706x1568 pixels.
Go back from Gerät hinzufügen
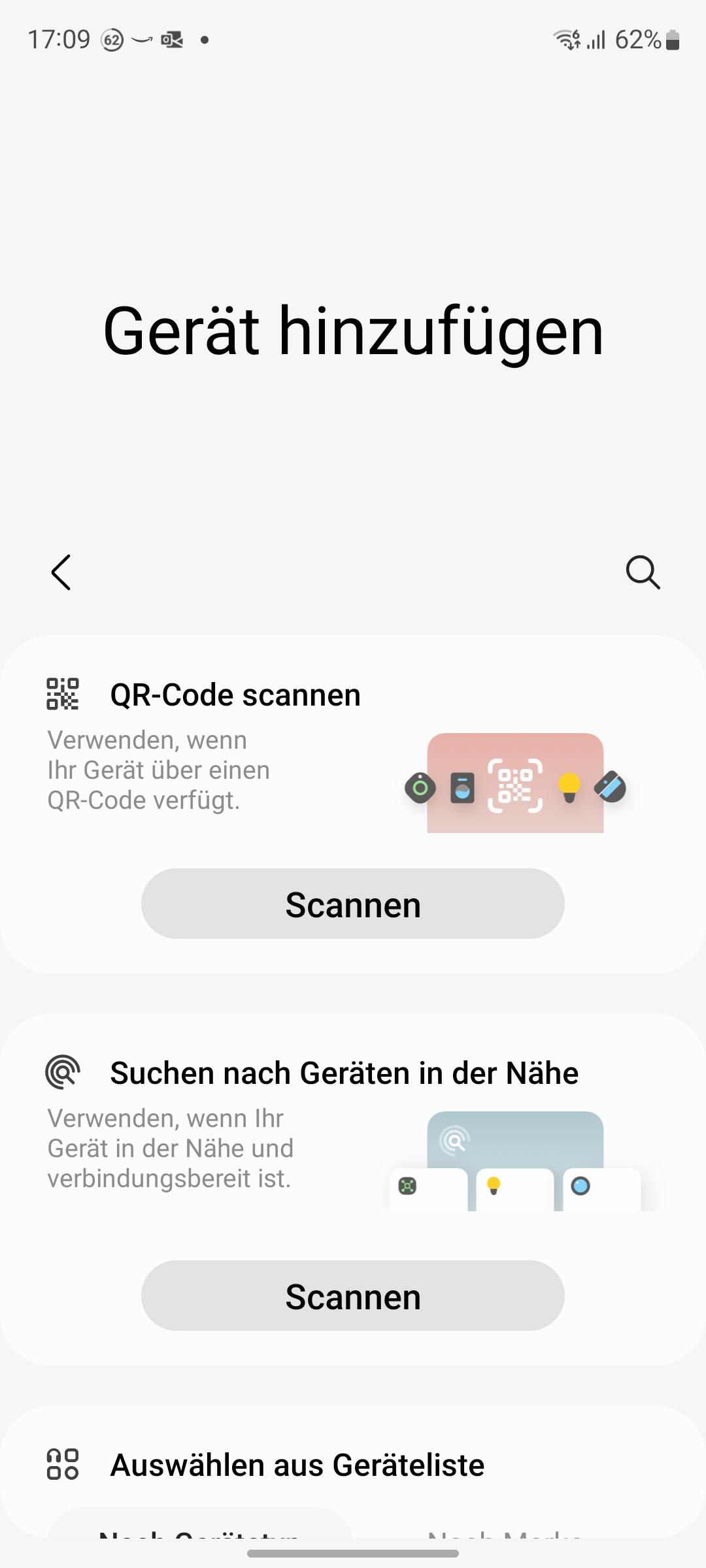click(x=61, y=572)
